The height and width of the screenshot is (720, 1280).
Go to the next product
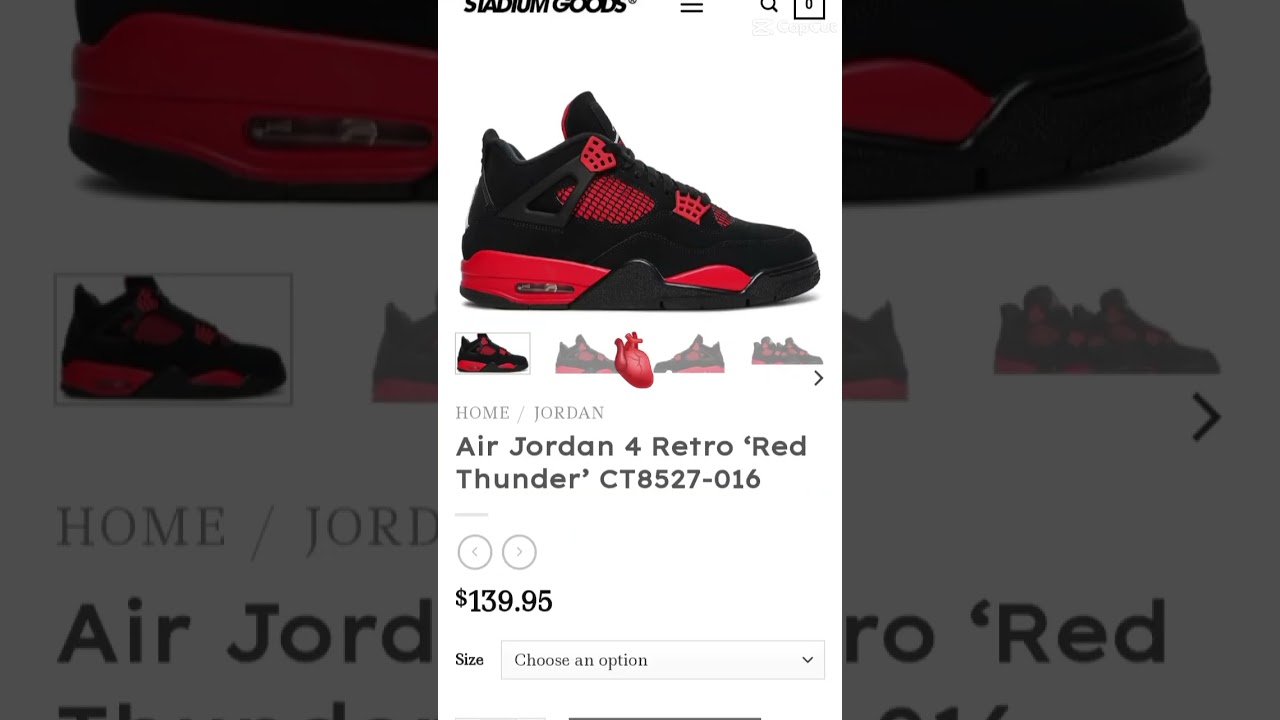point(519,552)
